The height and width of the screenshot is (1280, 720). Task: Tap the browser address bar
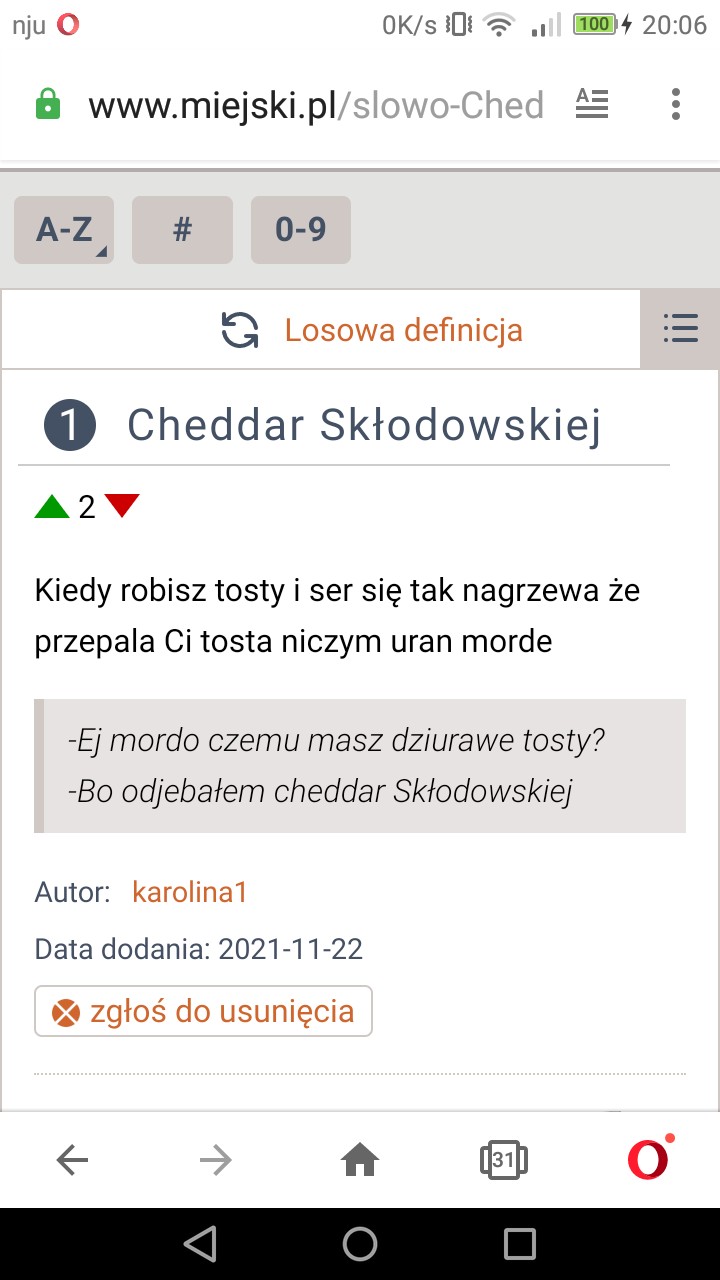coord(315,105)
